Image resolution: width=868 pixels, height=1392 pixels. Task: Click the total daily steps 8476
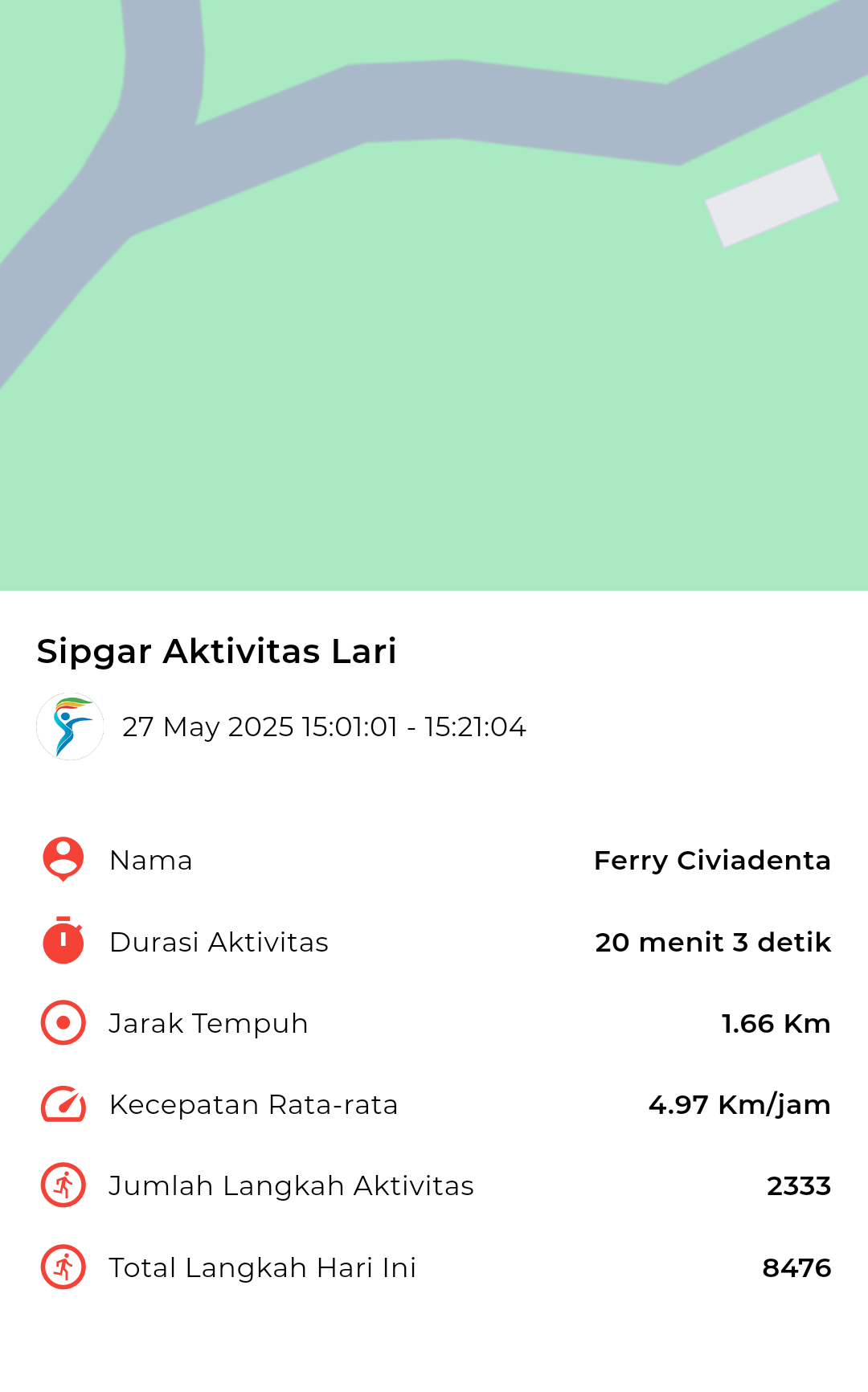tap(796, 1266)
